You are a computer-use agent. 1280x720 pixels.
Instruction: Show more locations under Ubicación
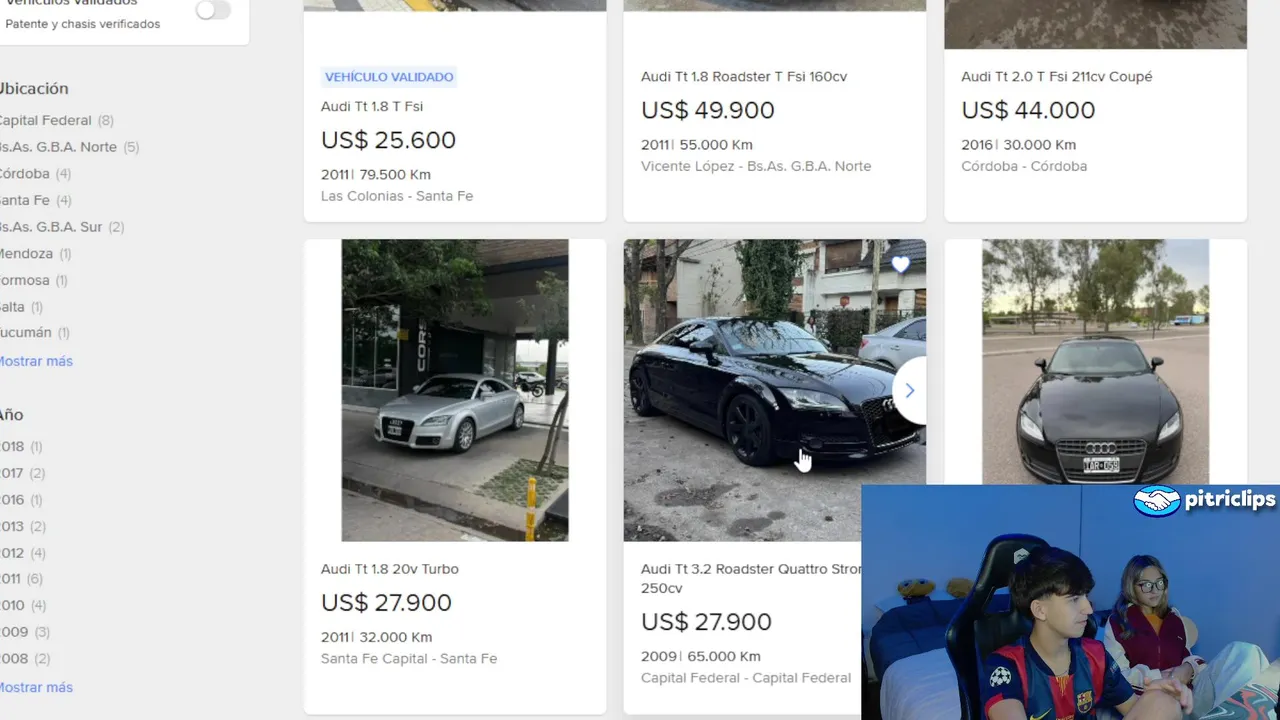(36, 361)
